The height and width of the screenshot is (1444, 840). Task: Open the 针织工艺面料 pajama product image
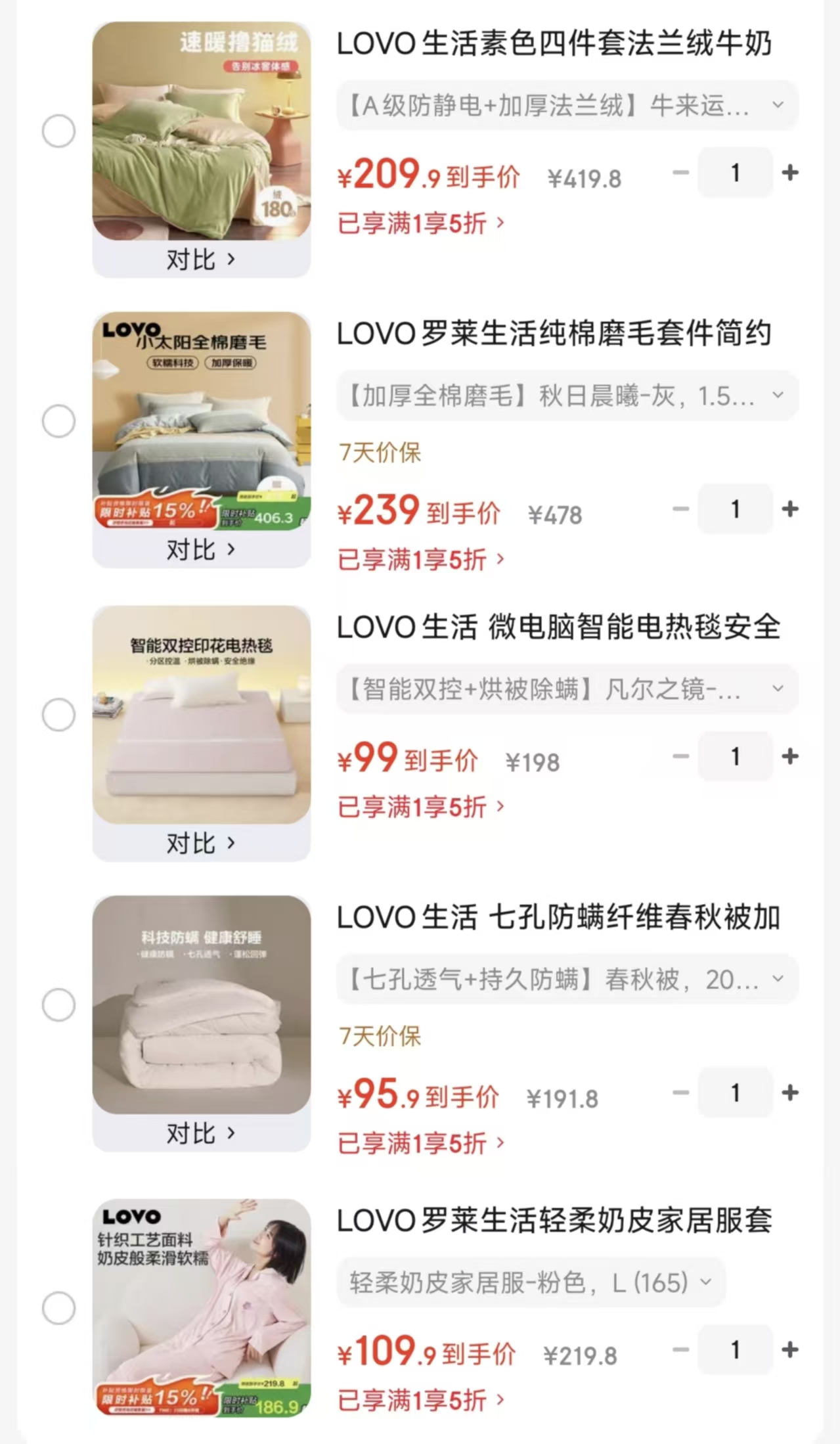pos(201,1307)
